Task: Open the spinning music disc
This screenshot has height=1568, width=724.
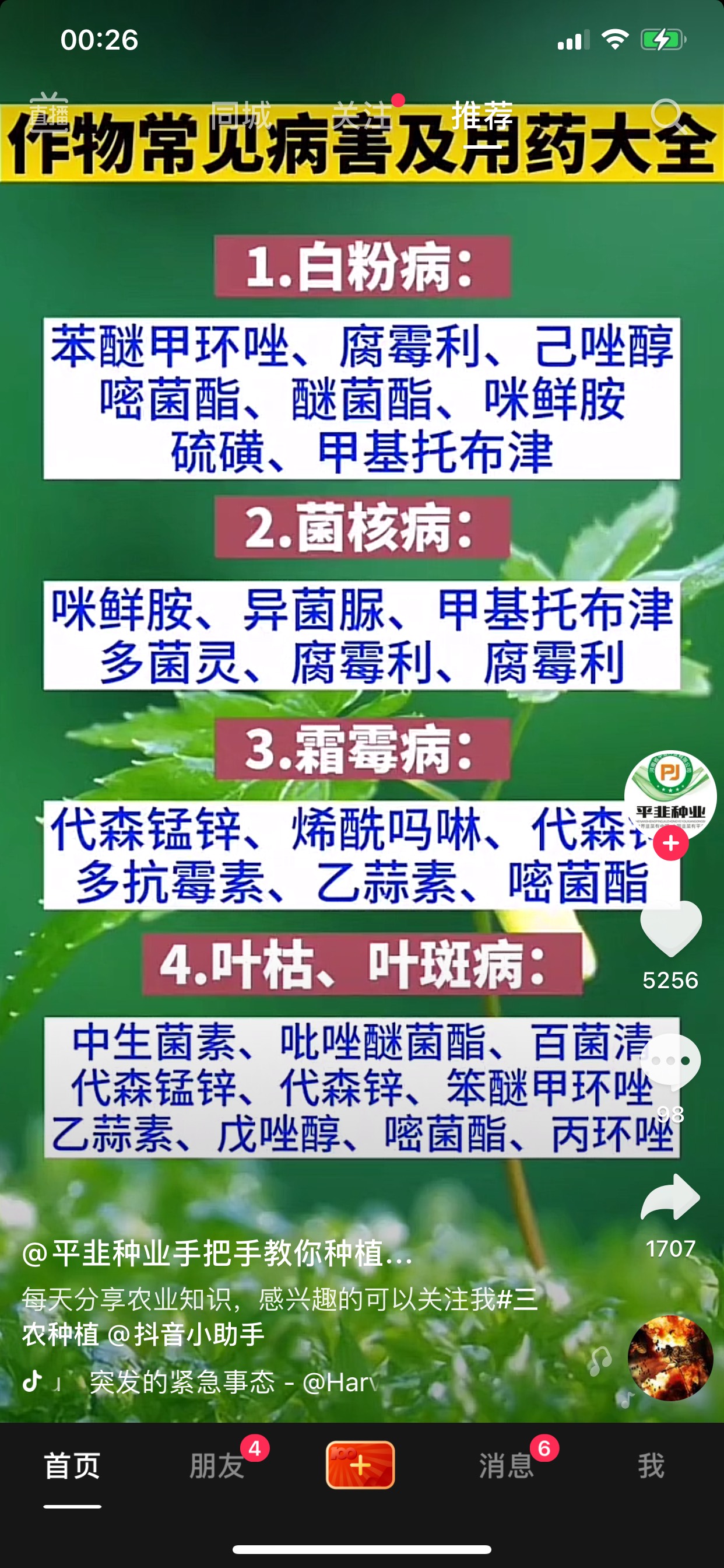Action: (x=670, y=1358)
